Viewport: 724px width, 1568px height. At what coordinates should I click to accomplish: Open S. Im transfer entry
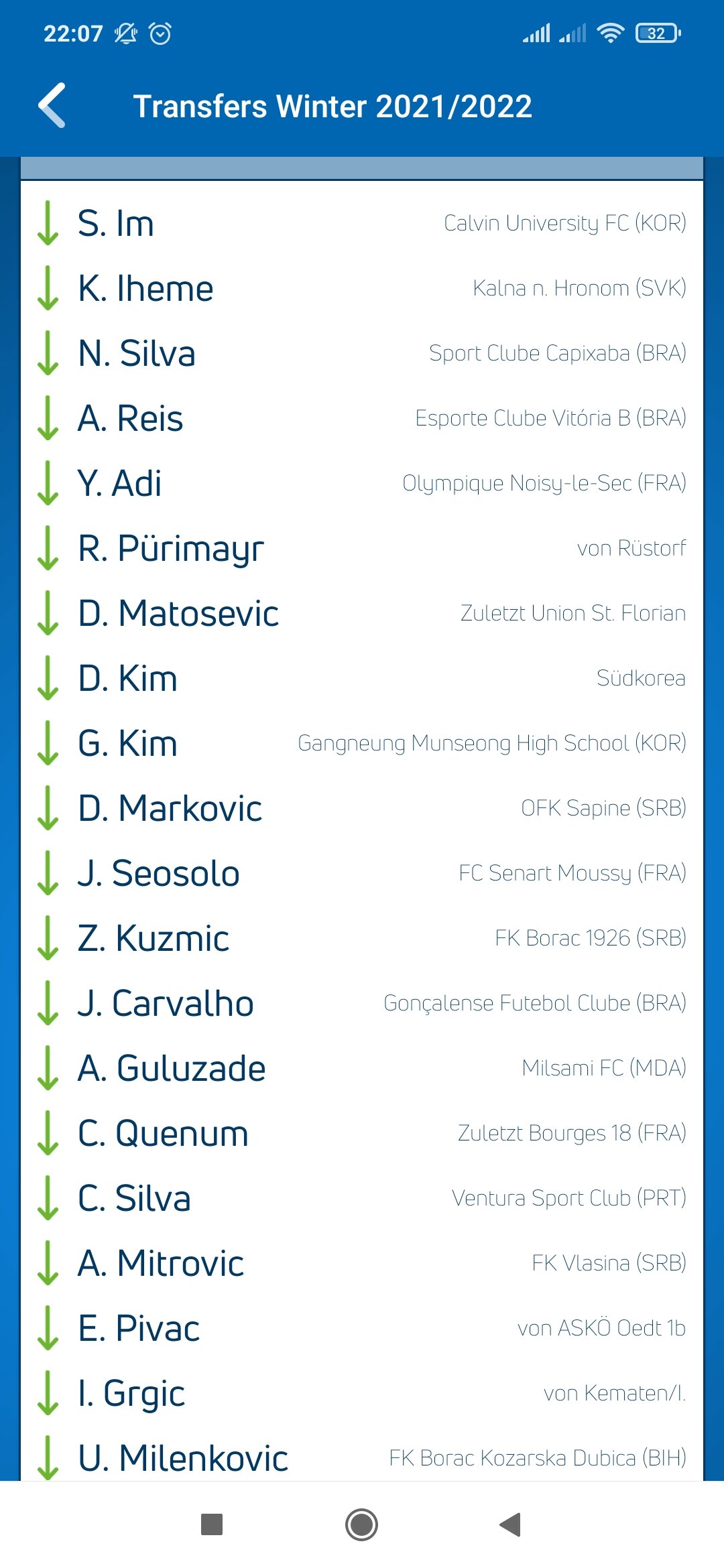pos(362,223)
